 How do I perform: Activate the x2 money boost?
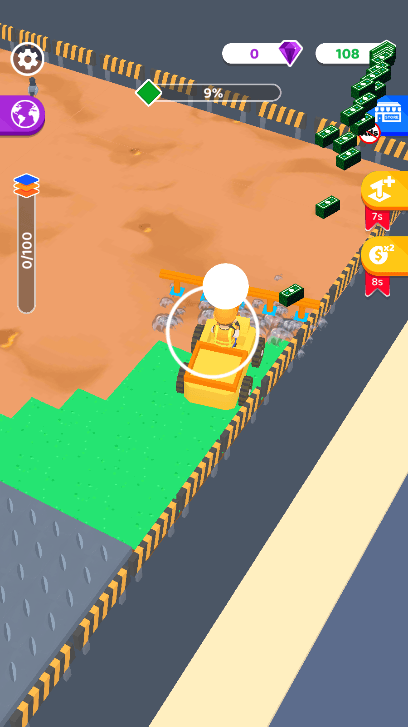coord(385,256)
